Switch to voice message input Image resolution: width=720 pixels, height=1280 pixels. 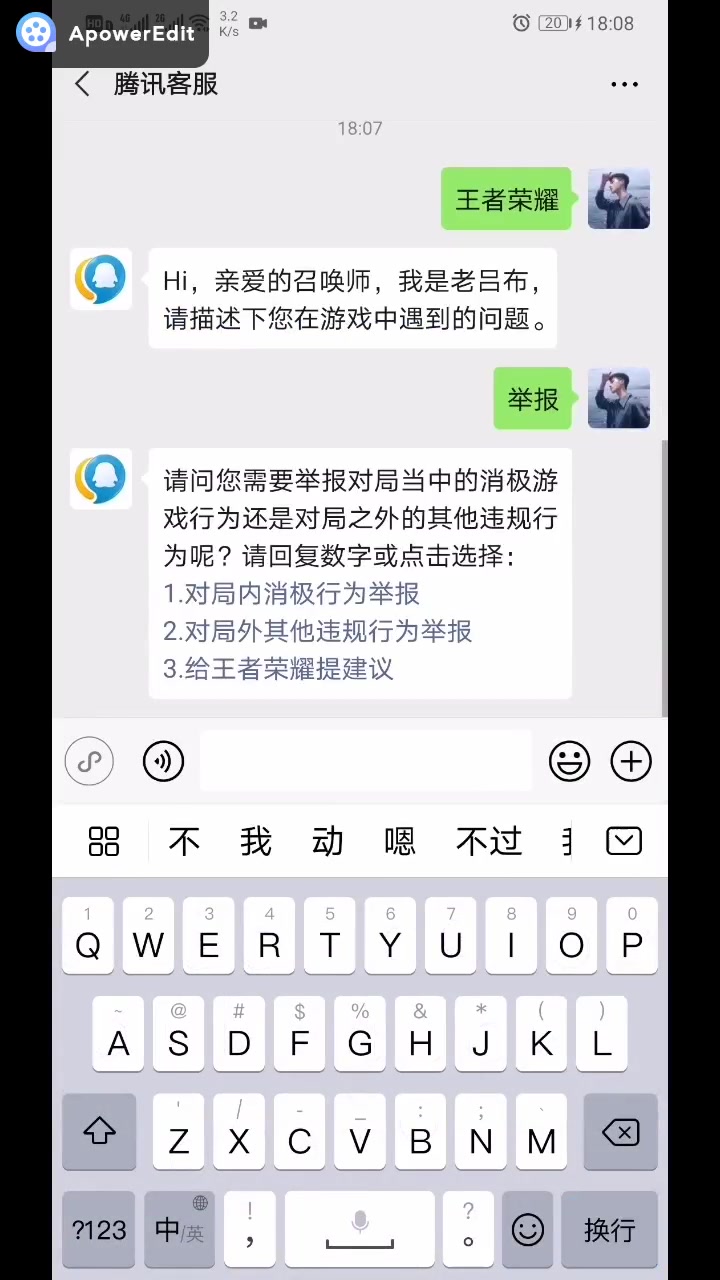pos(163,762)
